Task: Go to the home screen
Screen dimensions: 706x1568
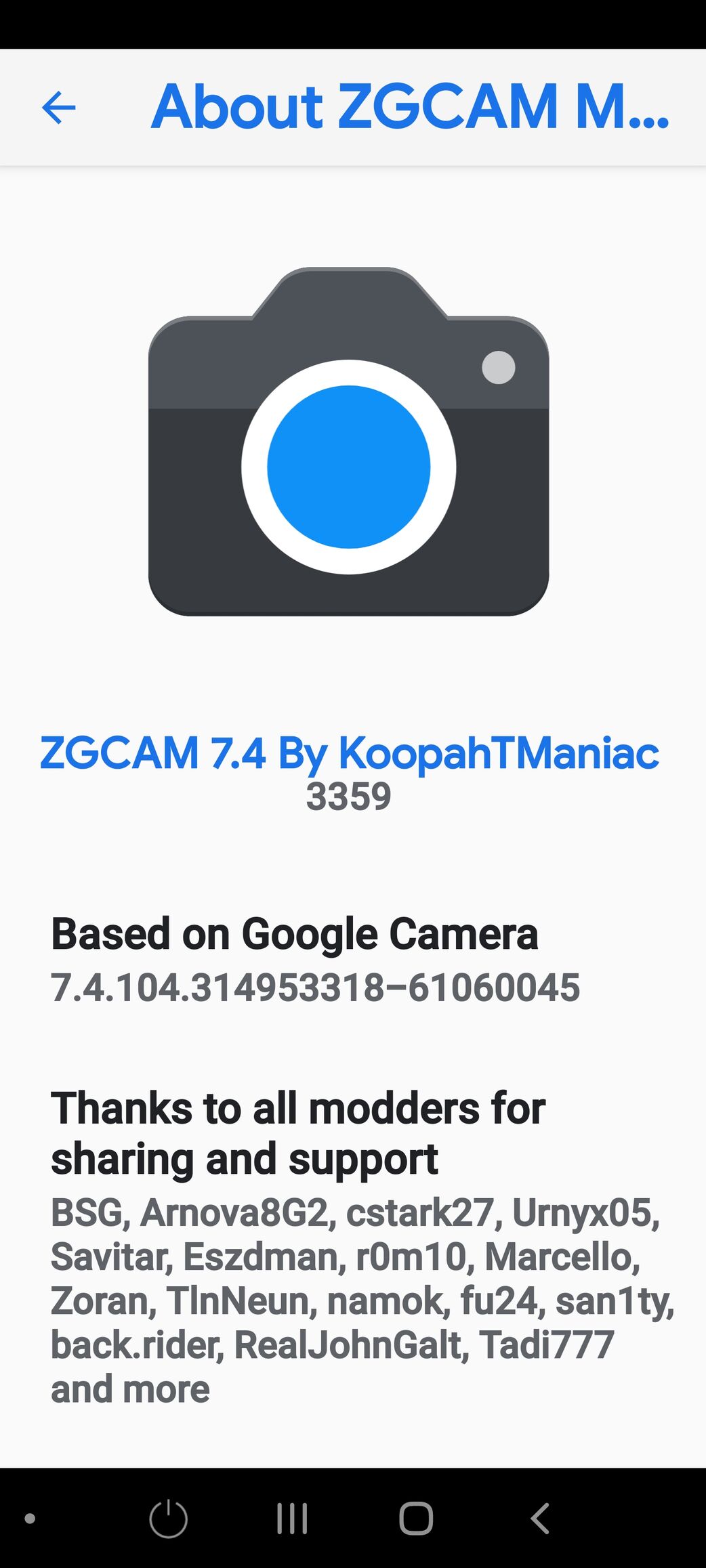Action: click(416, 1519)
